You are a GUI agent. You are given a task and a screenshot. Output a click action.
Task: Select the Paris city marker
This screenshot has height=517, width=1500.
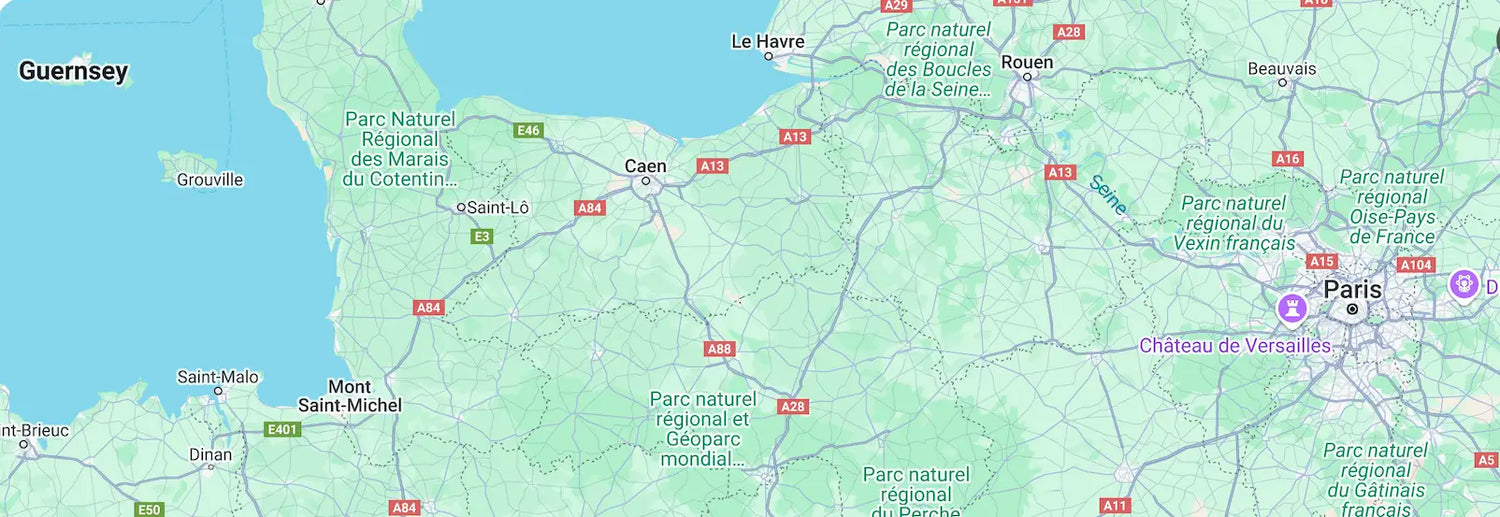pyautogui.click(x=1352, y=309)
